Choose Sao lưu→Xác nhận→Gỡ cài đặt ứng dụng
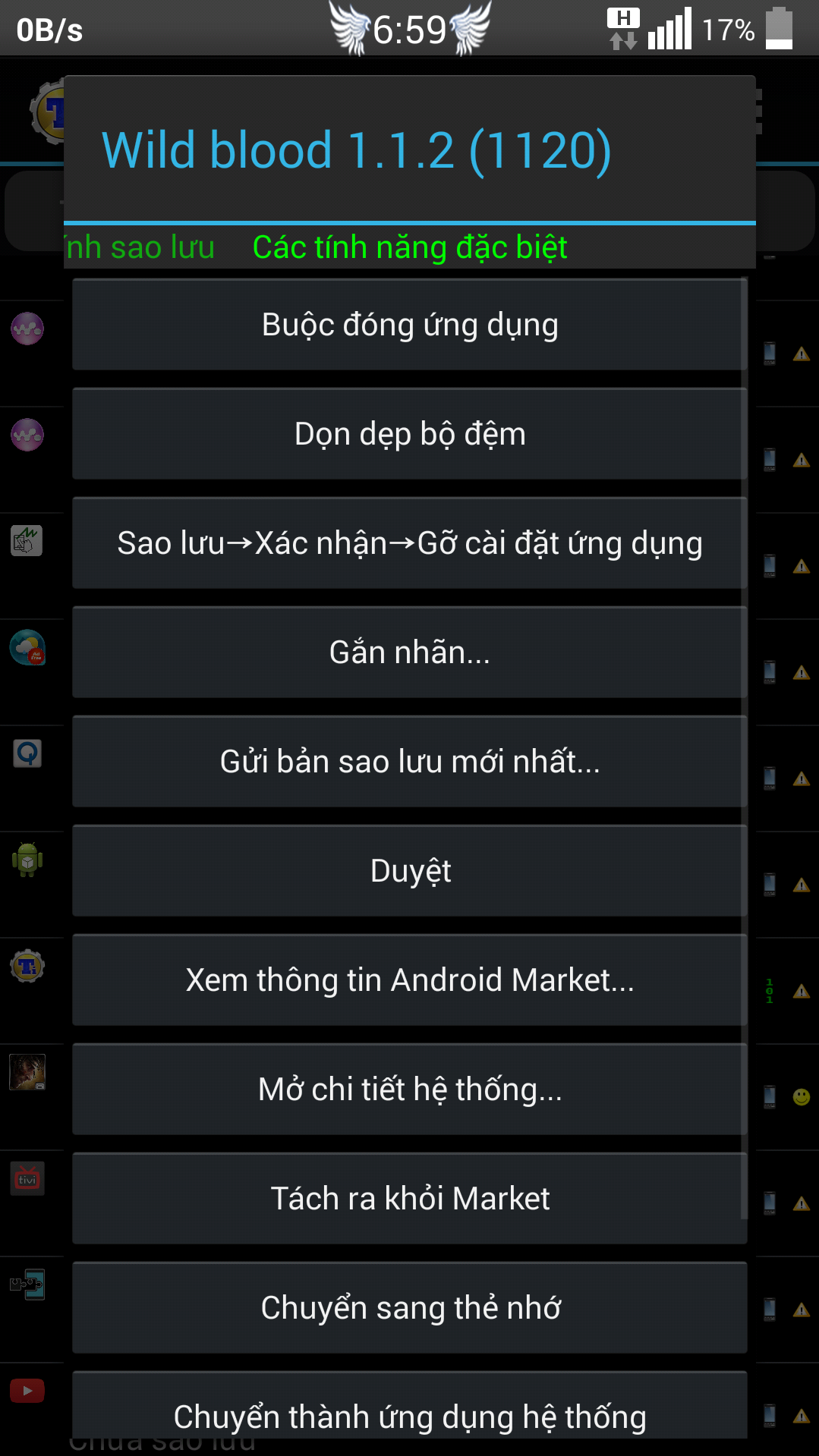The image size is (819, 1456). (x=410, y=543)
